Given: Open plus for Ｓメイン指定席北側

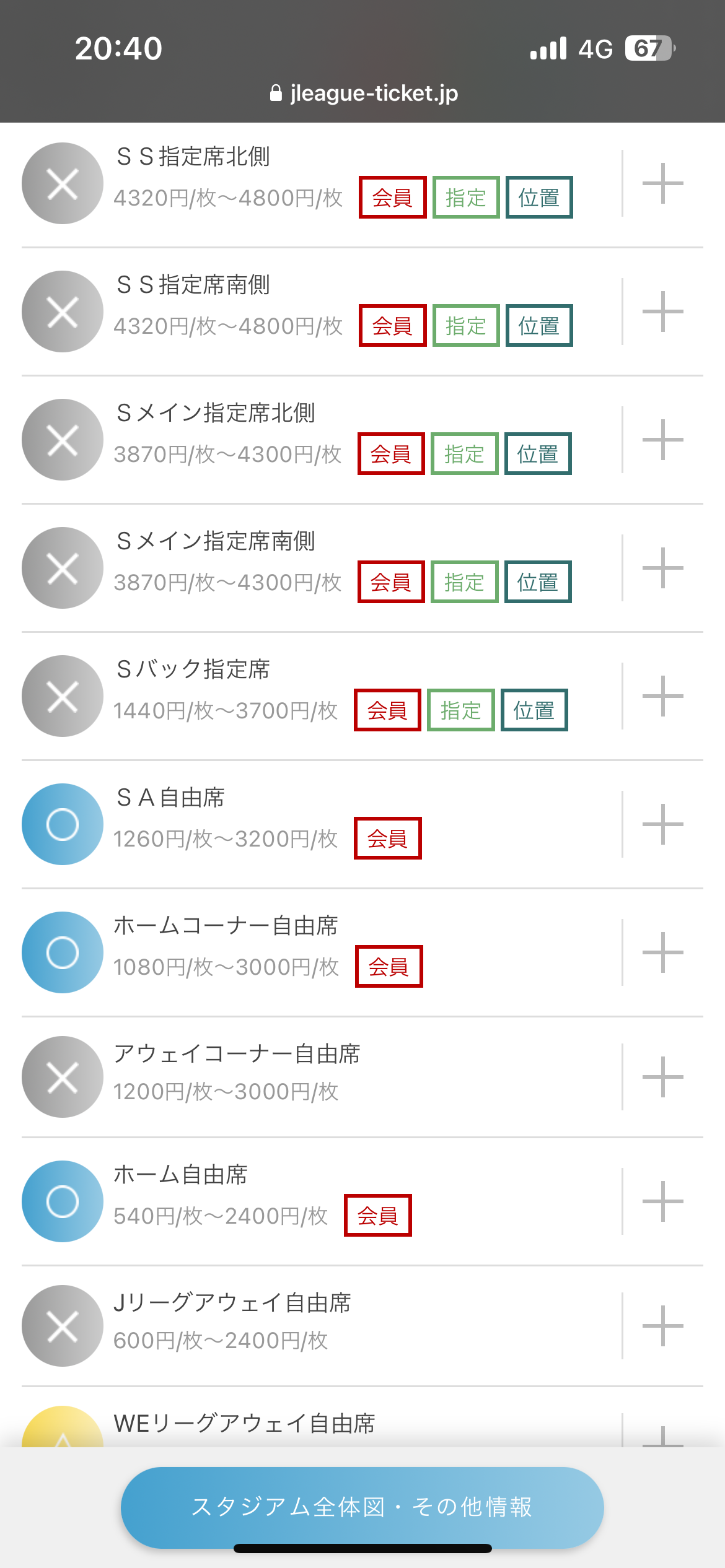Looking at the screenshot, I should point(662,440).
